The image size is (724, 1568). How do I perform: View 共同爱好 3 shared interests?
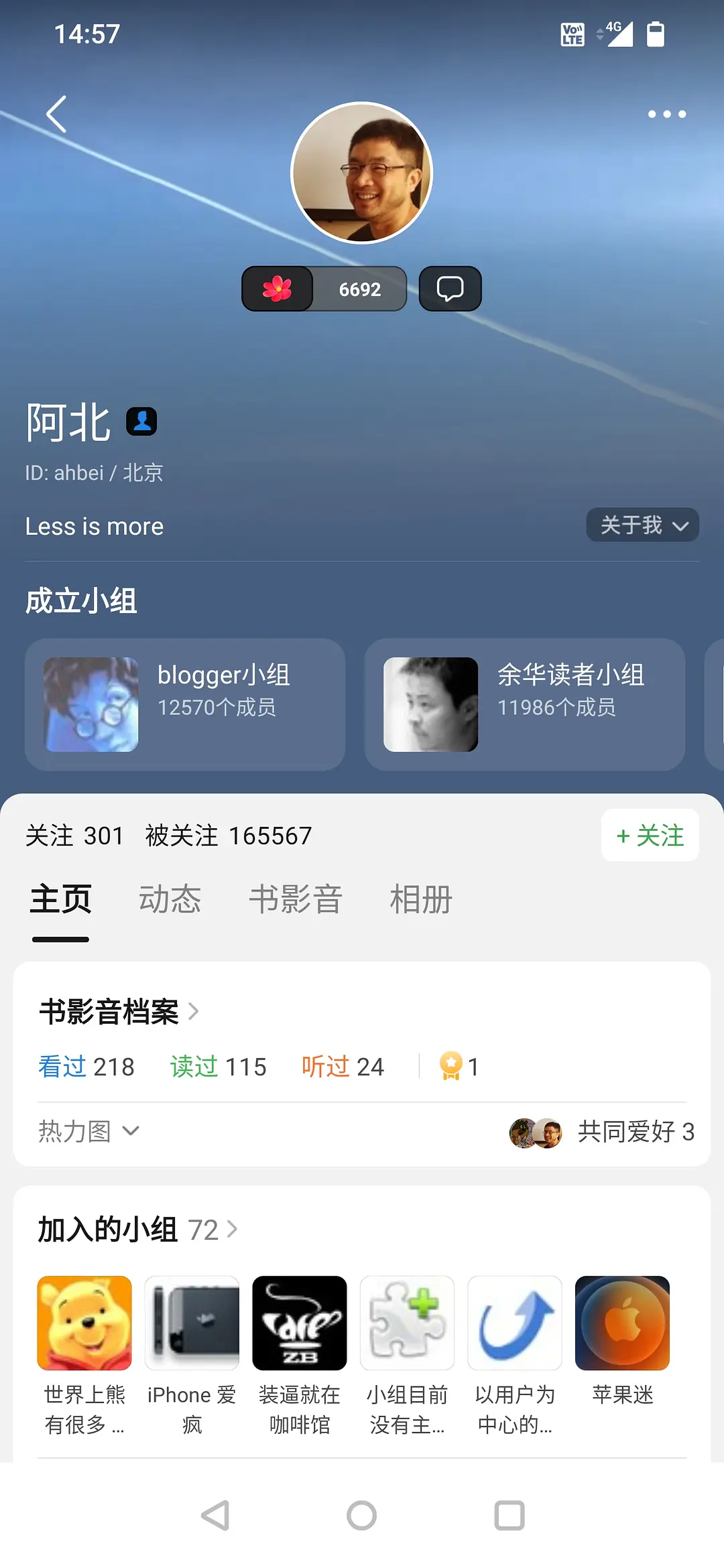603,1132
